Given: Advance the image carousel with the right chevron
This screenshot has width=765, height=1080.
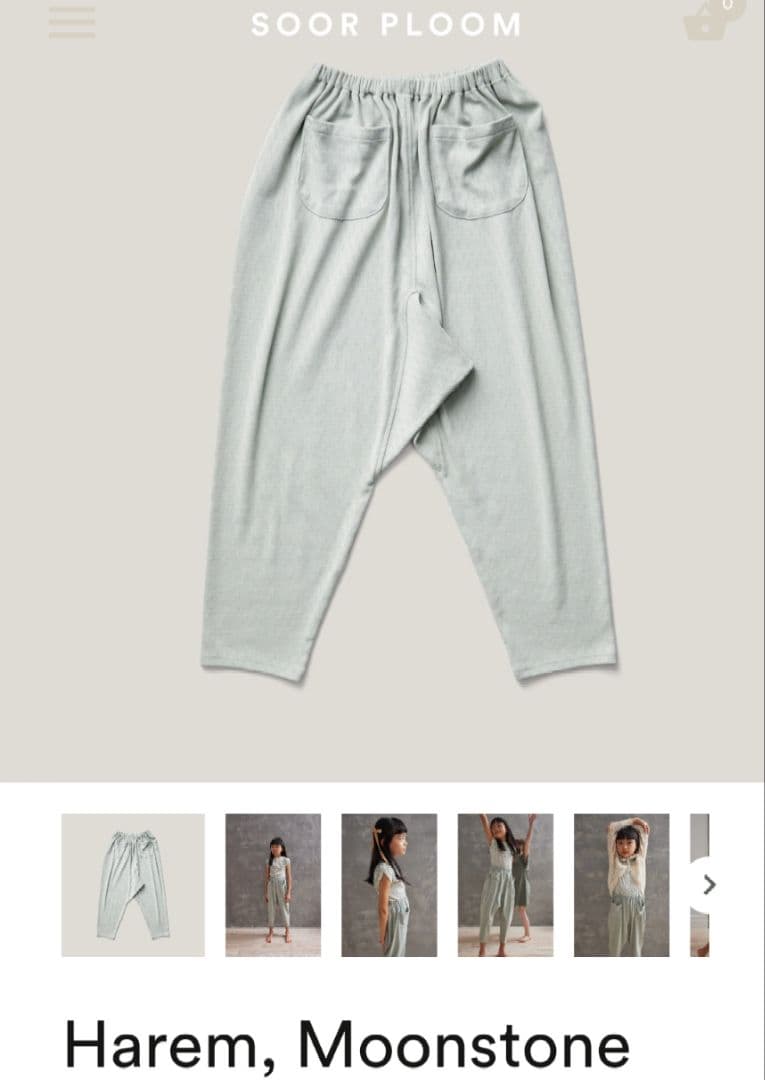Looking at the screenshot, I should [711, 883].
